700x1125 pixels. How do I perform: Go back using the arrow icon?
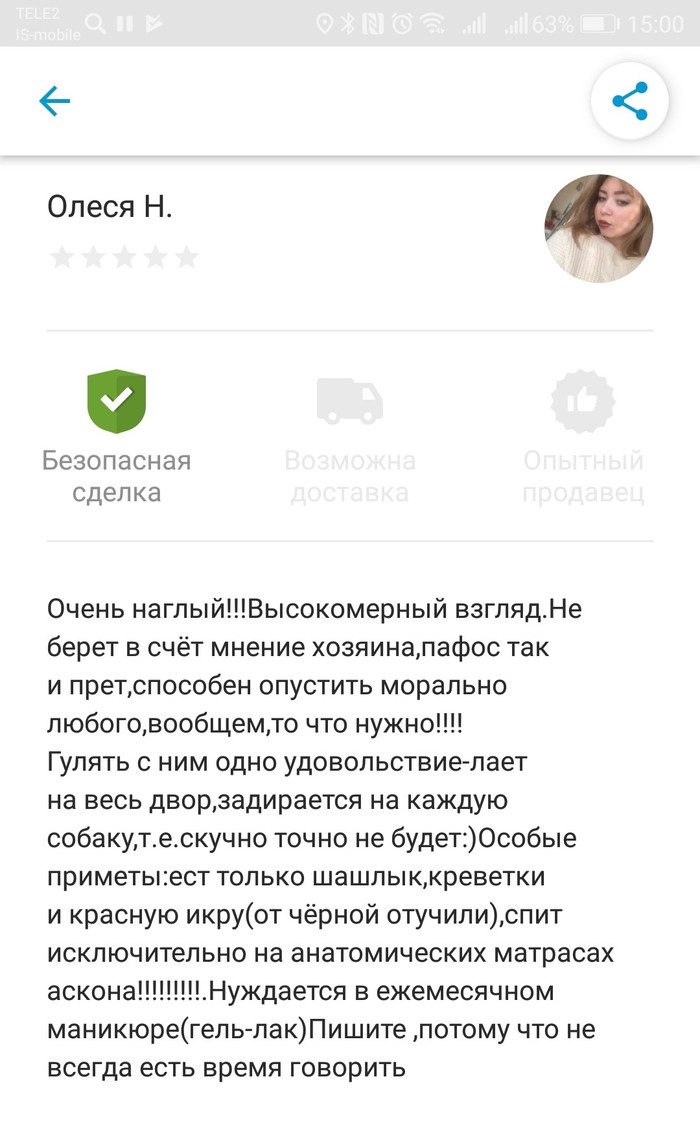55,101
